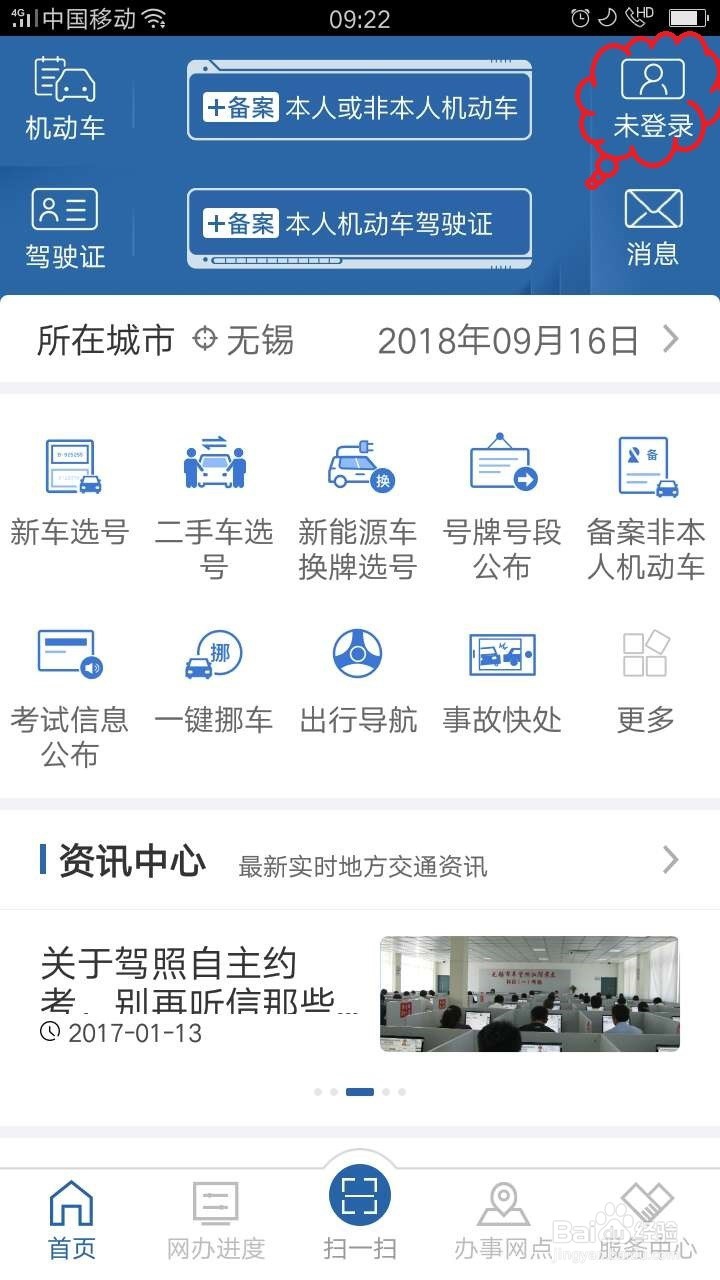Expand the date row arrow for 2018年09月16日
The image size is (720, 1280).
[670, 340]
